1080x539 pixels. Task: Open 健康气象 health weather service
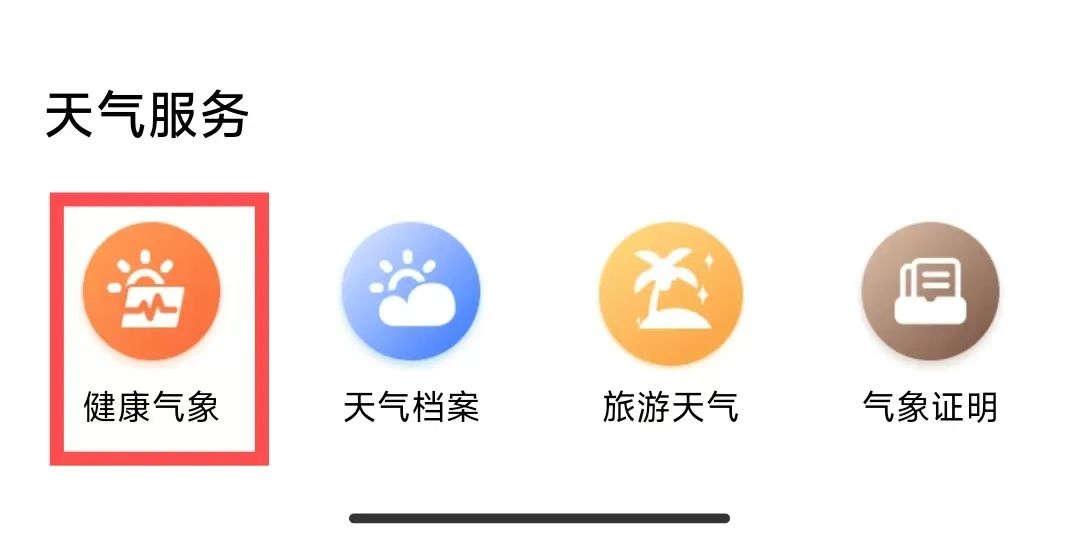pos(151,292)
